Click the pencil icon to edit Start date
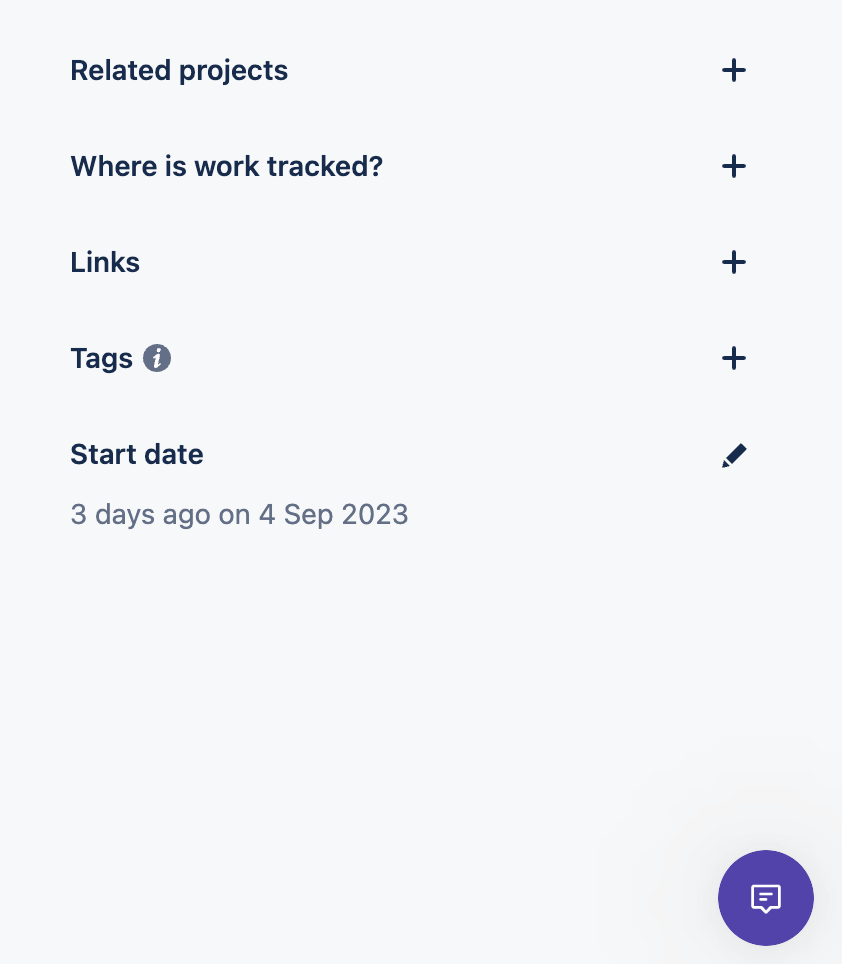 pyautogui.click(x=734, y=454)
